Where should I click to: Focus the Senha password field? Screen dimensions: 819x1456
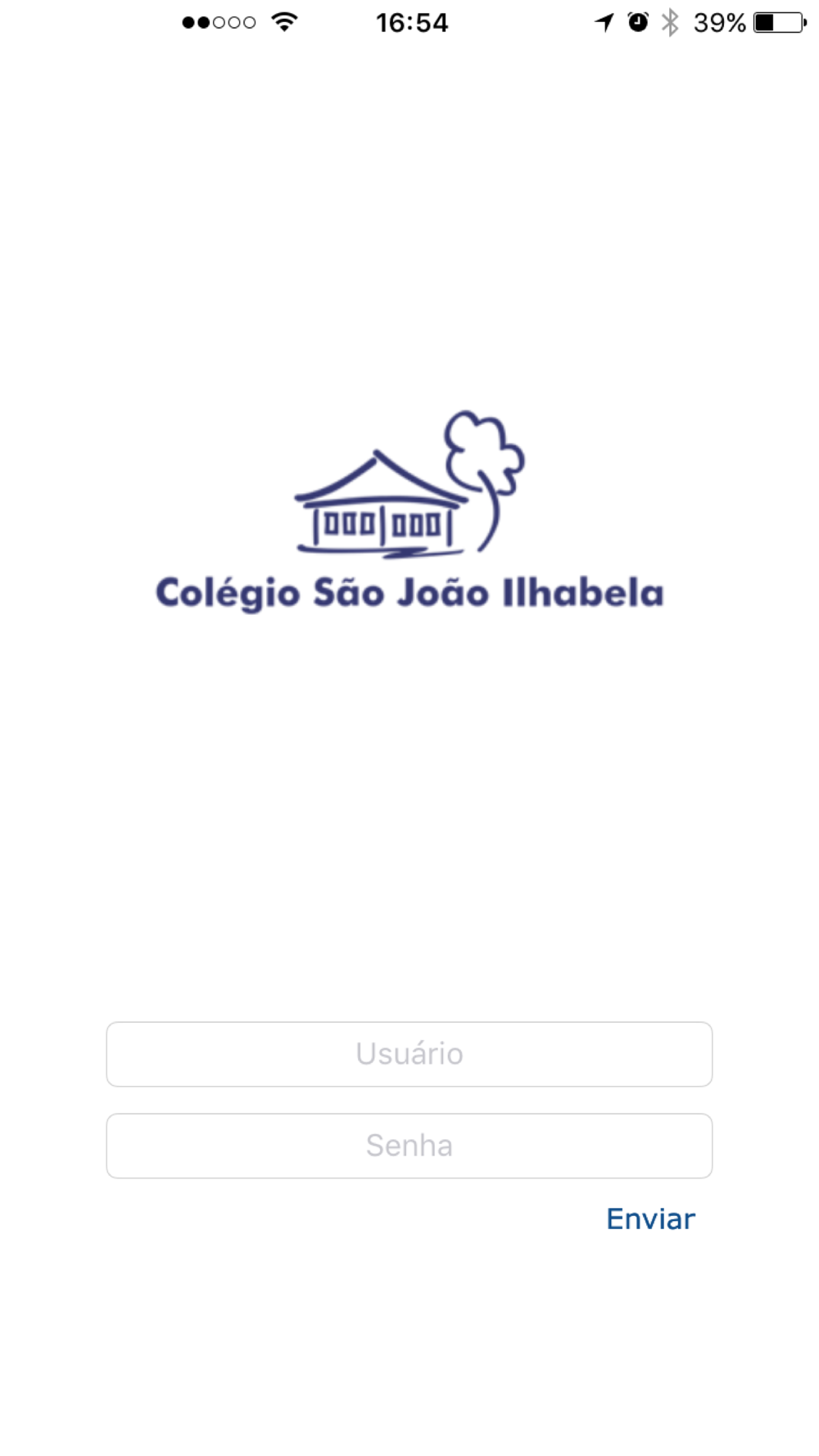point(409,1146)
